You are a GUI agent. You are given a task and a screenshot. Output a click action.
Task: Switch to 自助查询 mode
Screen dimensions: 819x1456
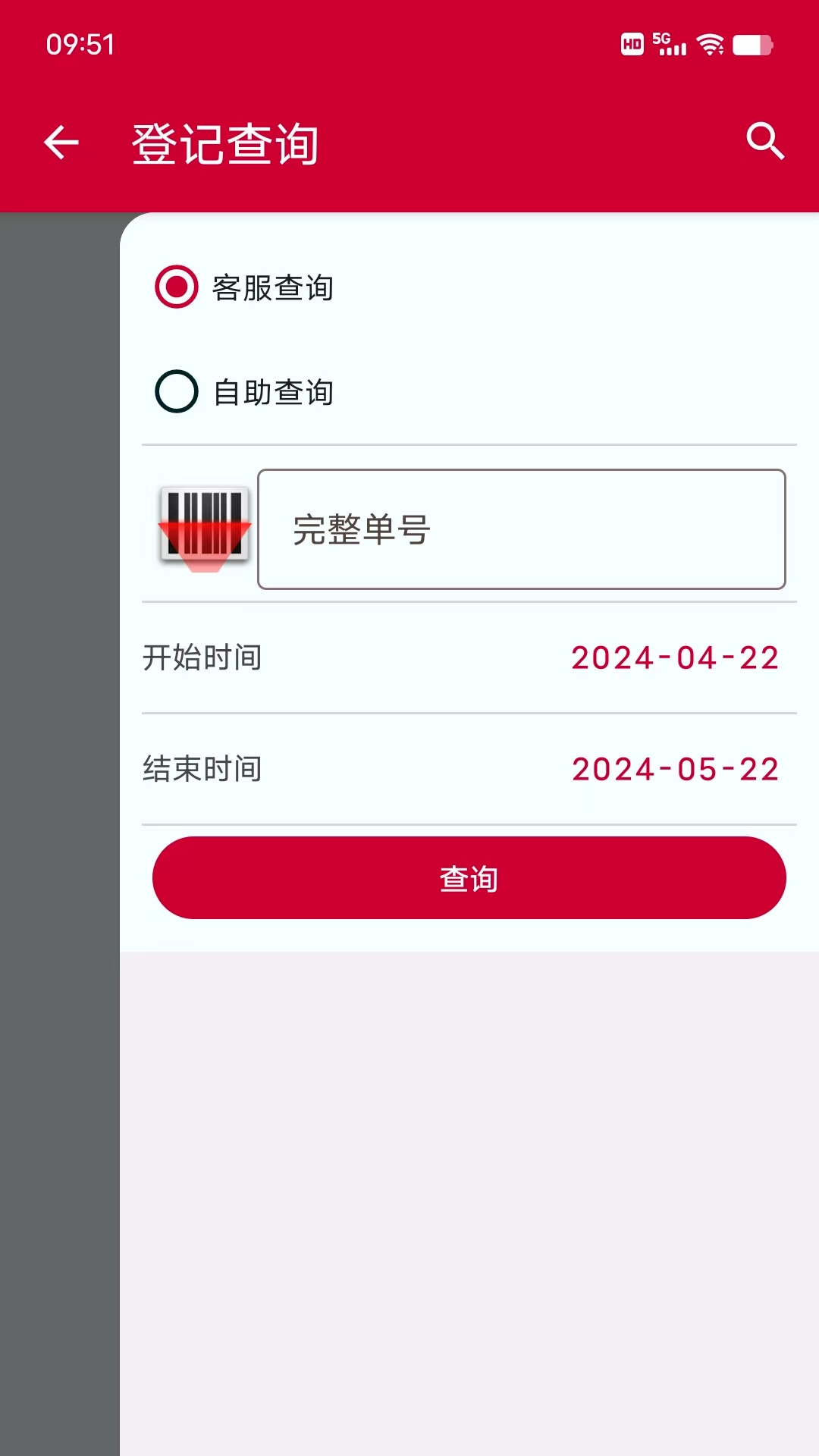(x=177, y=392)
